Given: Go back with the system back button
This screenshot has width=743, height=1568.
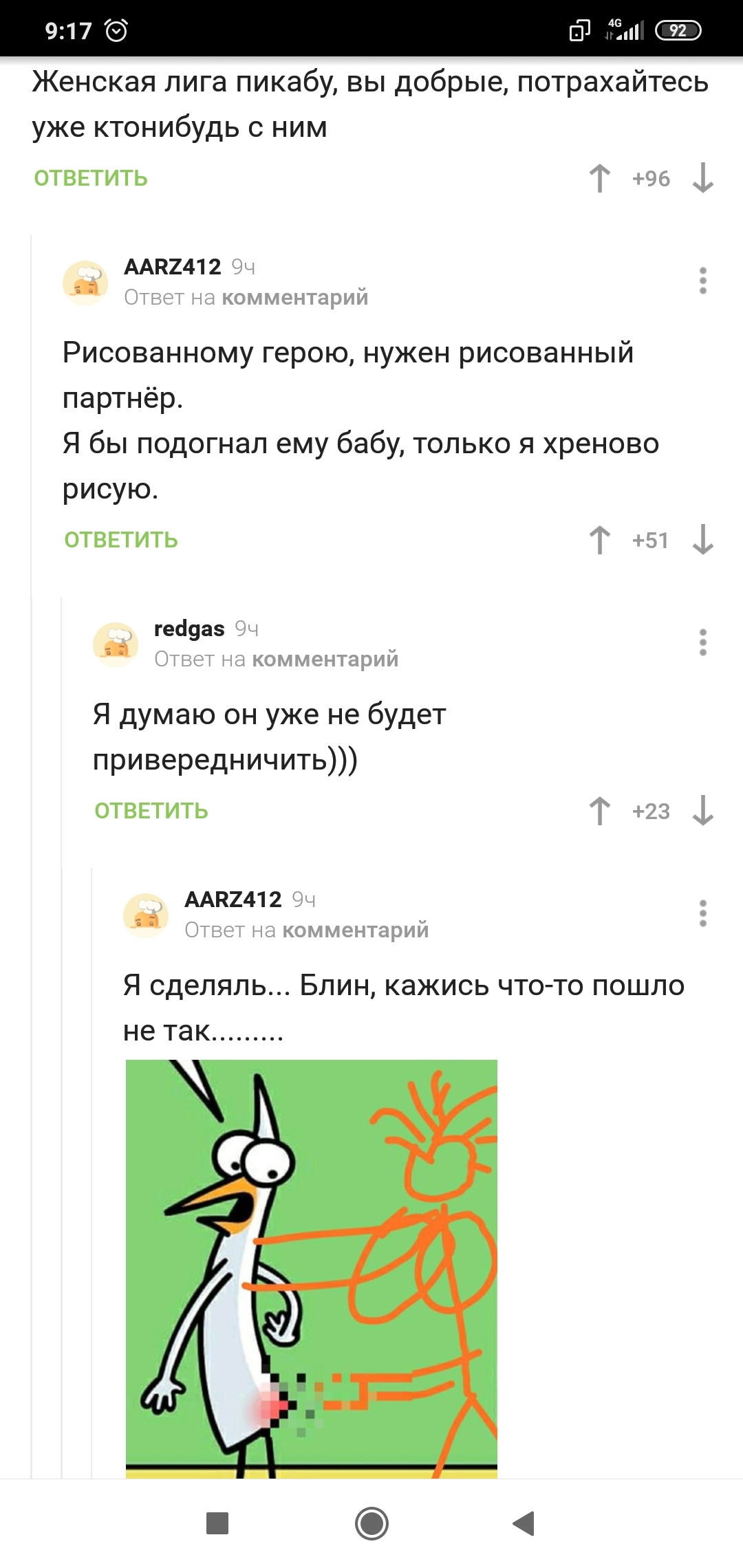Looking at the screenshot, I should (524, 1523).
